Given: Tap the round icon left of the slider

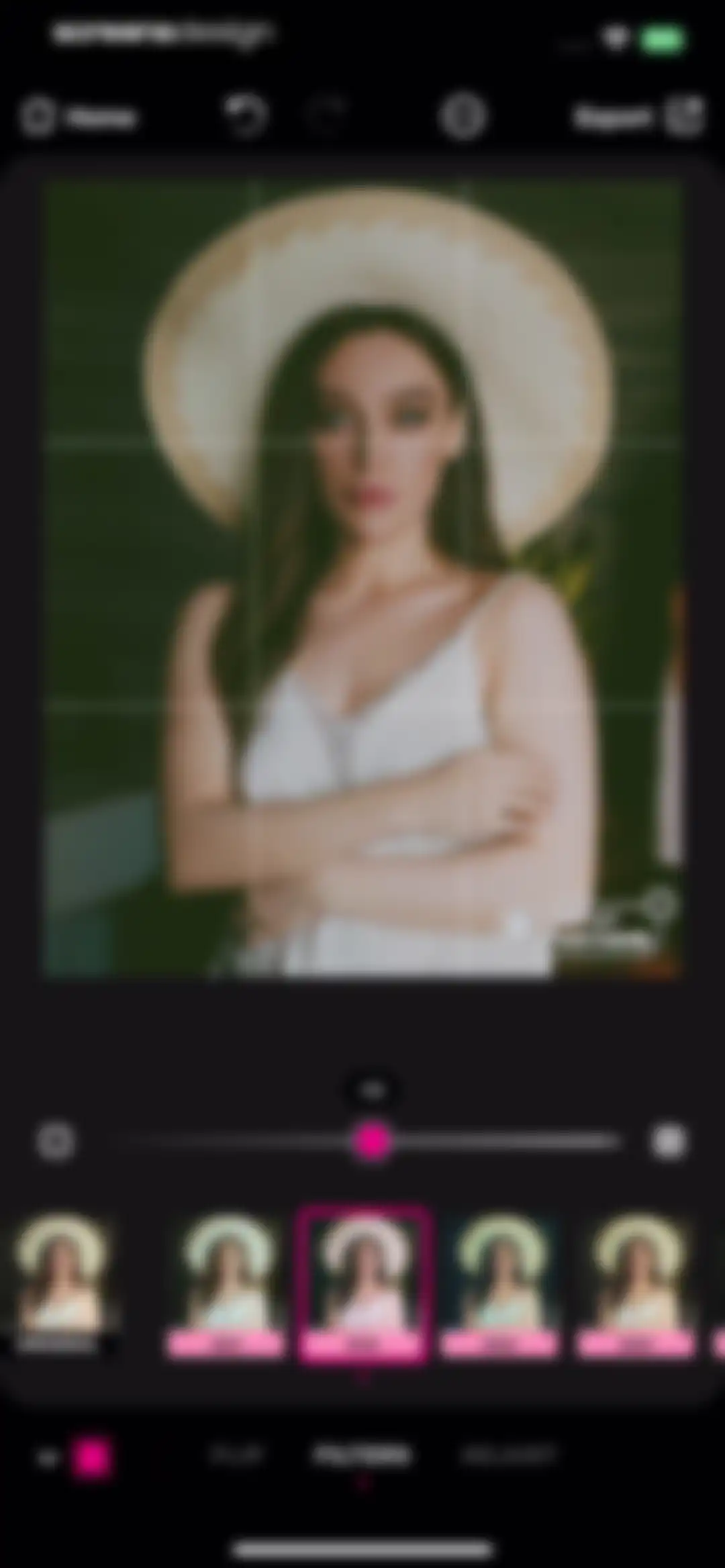Looking at the screenshot, I should click(x=56, y=1142).
